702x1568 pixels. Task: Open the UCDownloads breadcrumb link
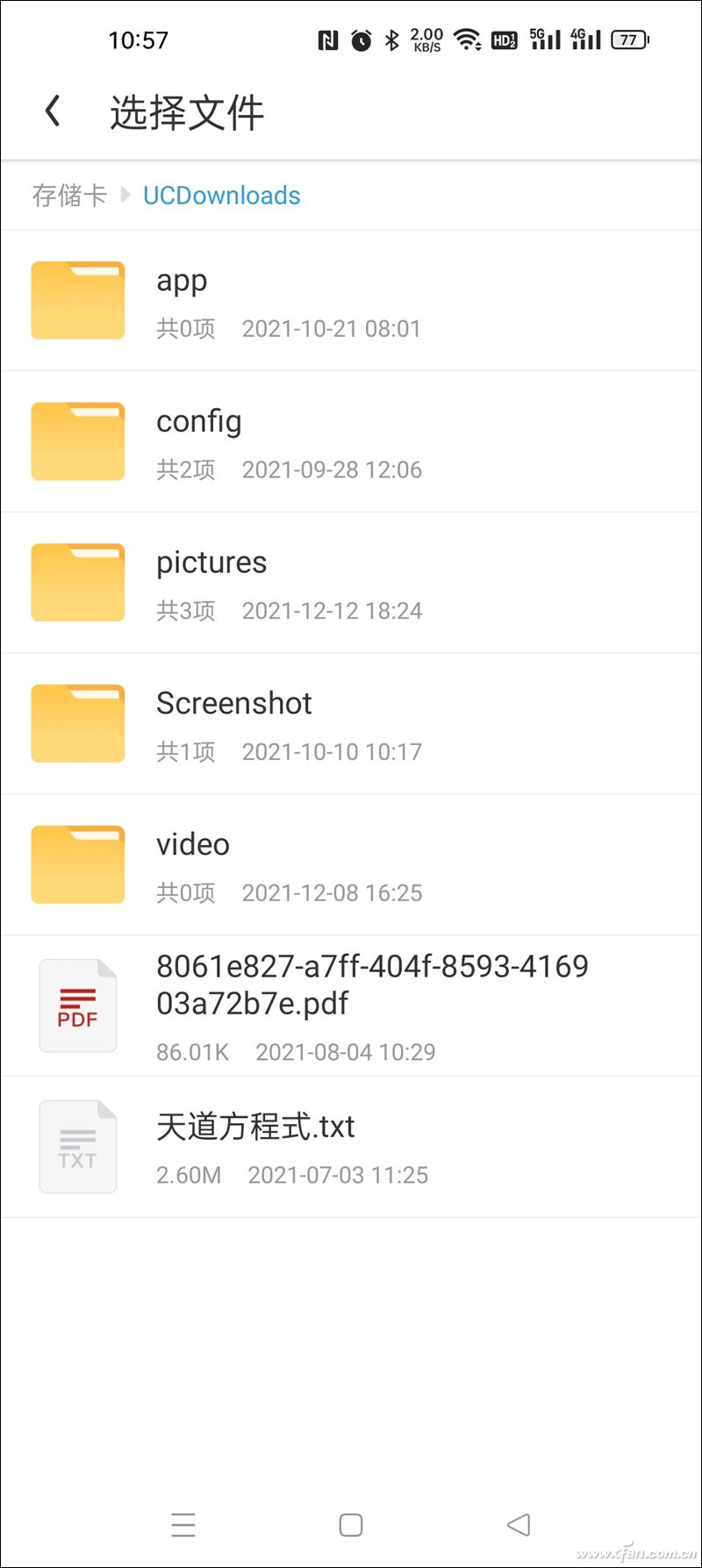tap(221, 195)
